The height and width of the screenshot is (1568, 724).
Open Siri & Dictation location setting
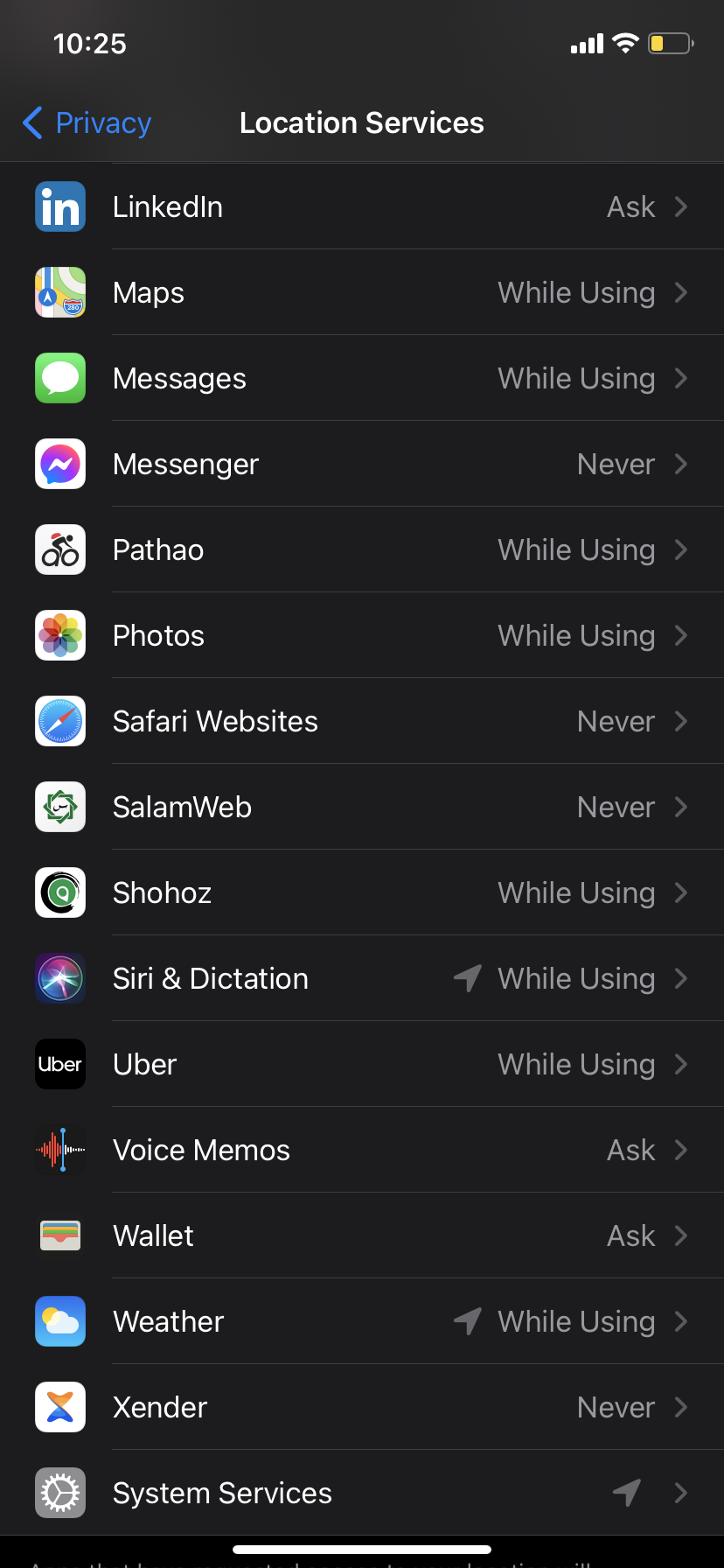tap(362, 979)
